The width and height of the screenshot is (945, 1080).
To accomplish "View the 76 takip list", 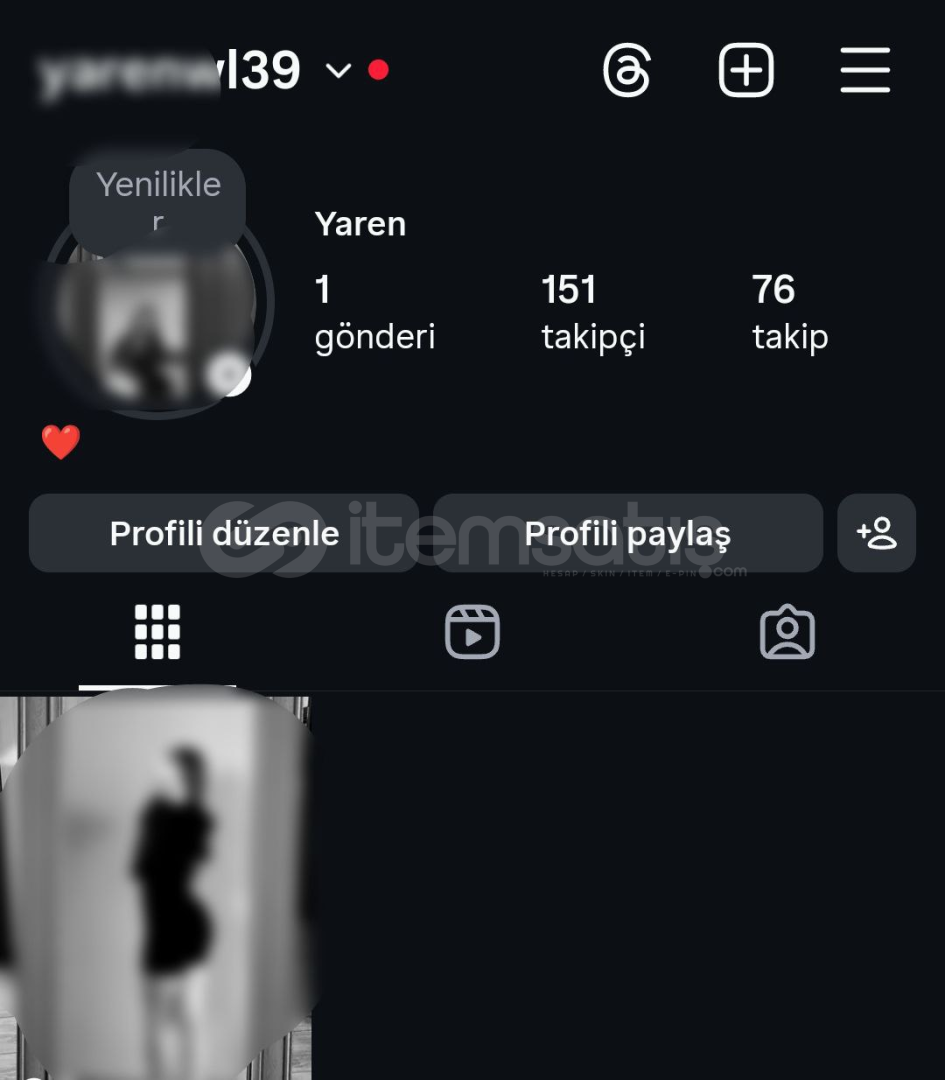I will click(x=789, y=312).
